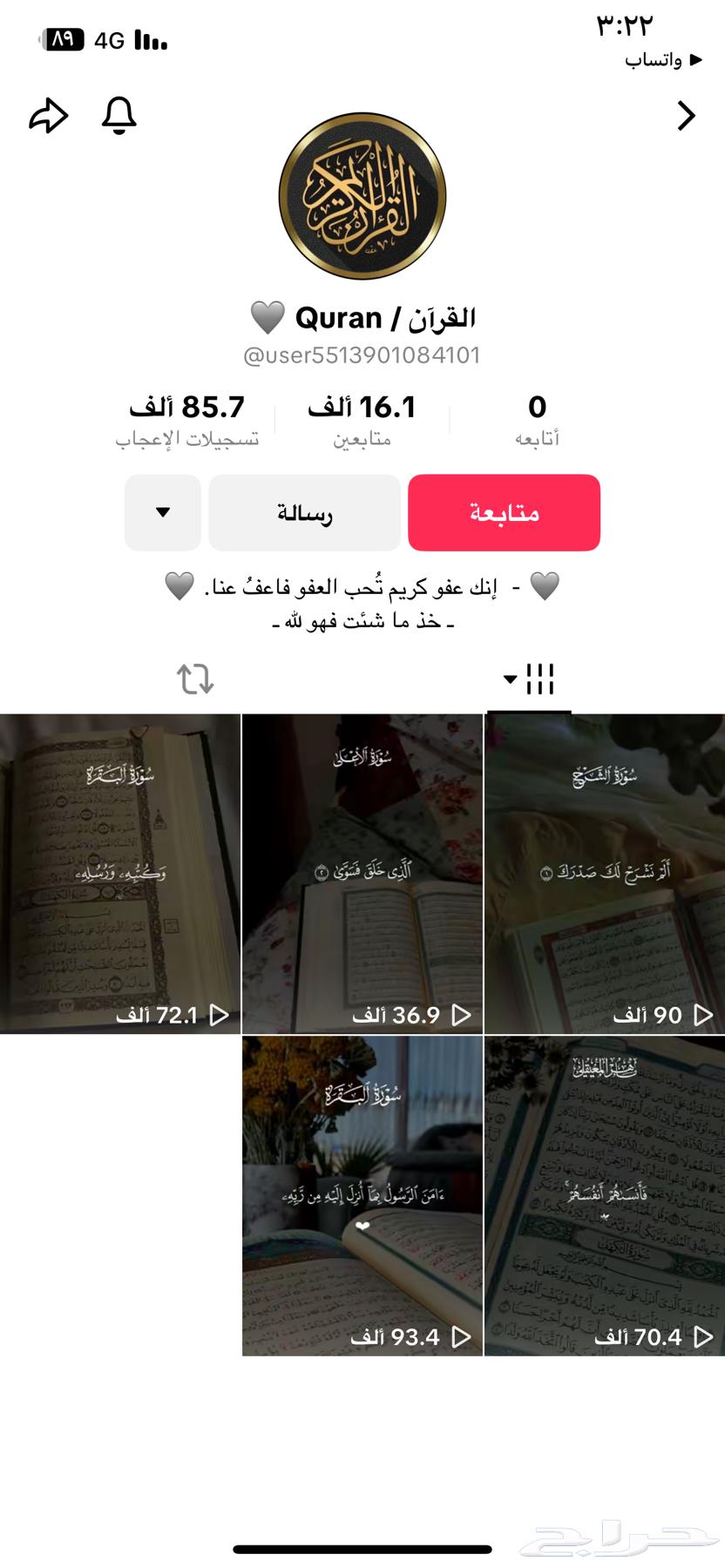Click the back arrow at top right
The height and width of the screenshot is (1568, 725).
(686, 115)
